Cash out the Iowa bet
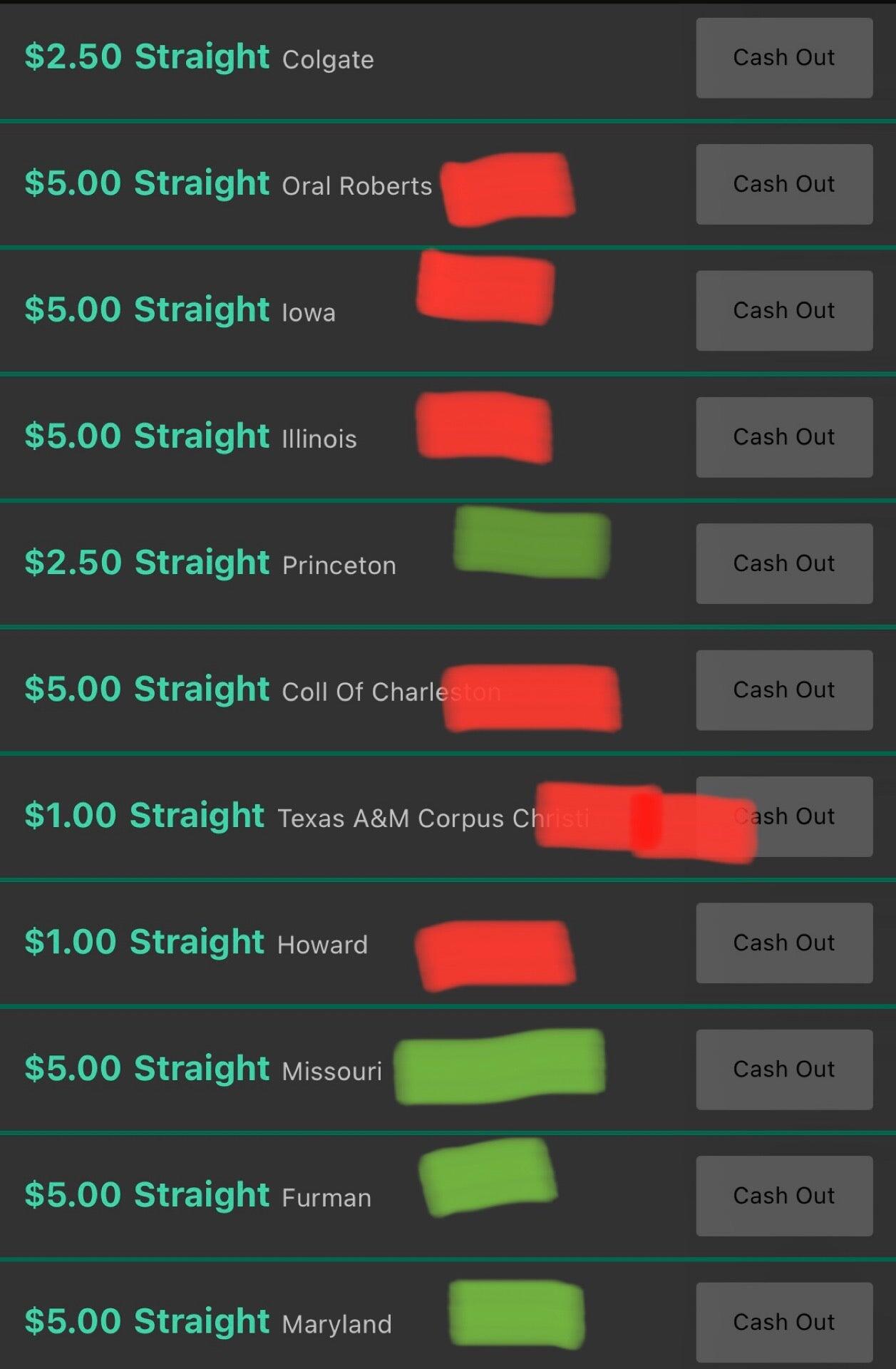 tap(784, 310)
